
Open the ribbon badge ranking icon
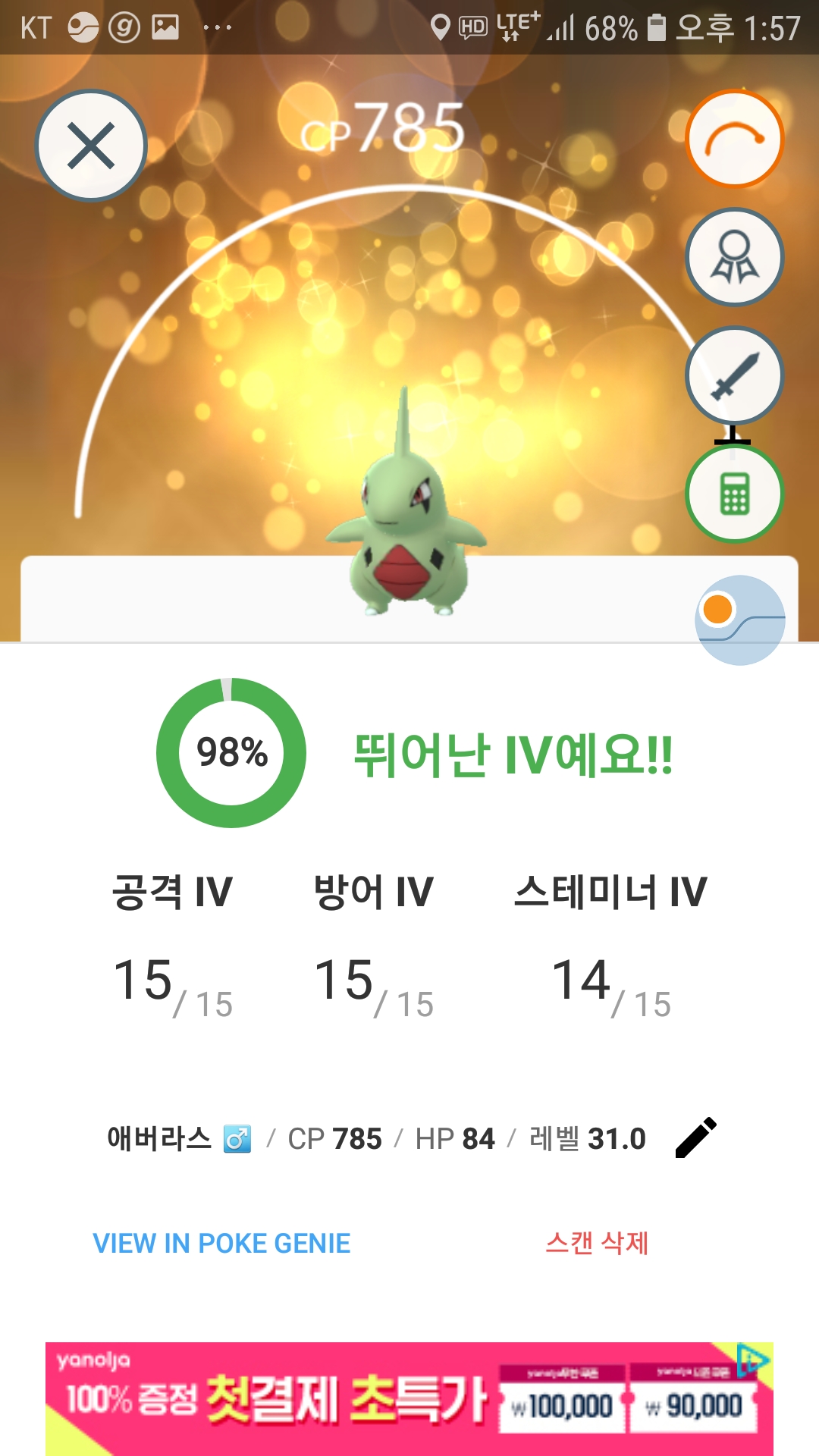click(x=734, y=257)
